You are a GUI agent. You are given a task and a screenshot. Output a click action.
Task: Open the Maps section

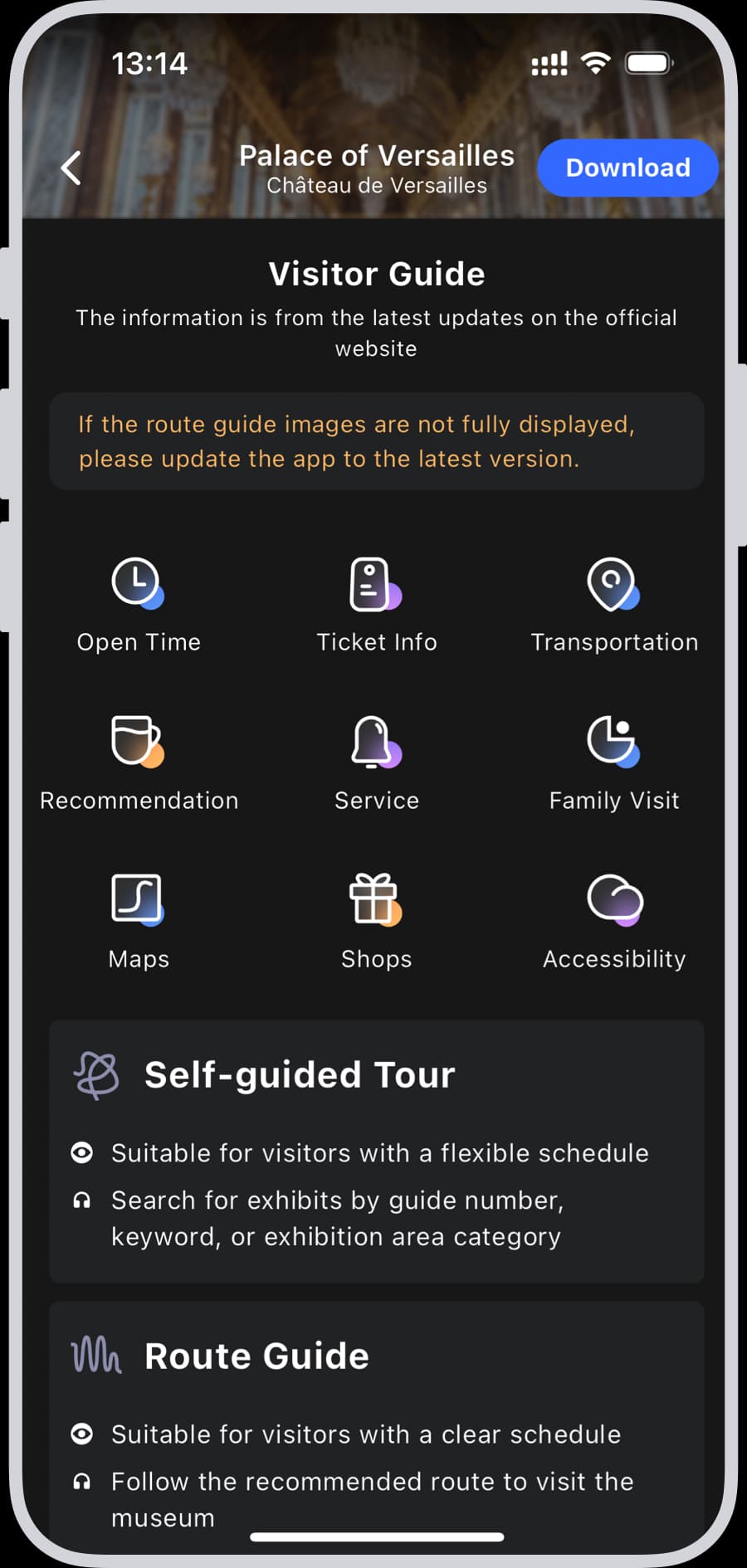point(139,921)
